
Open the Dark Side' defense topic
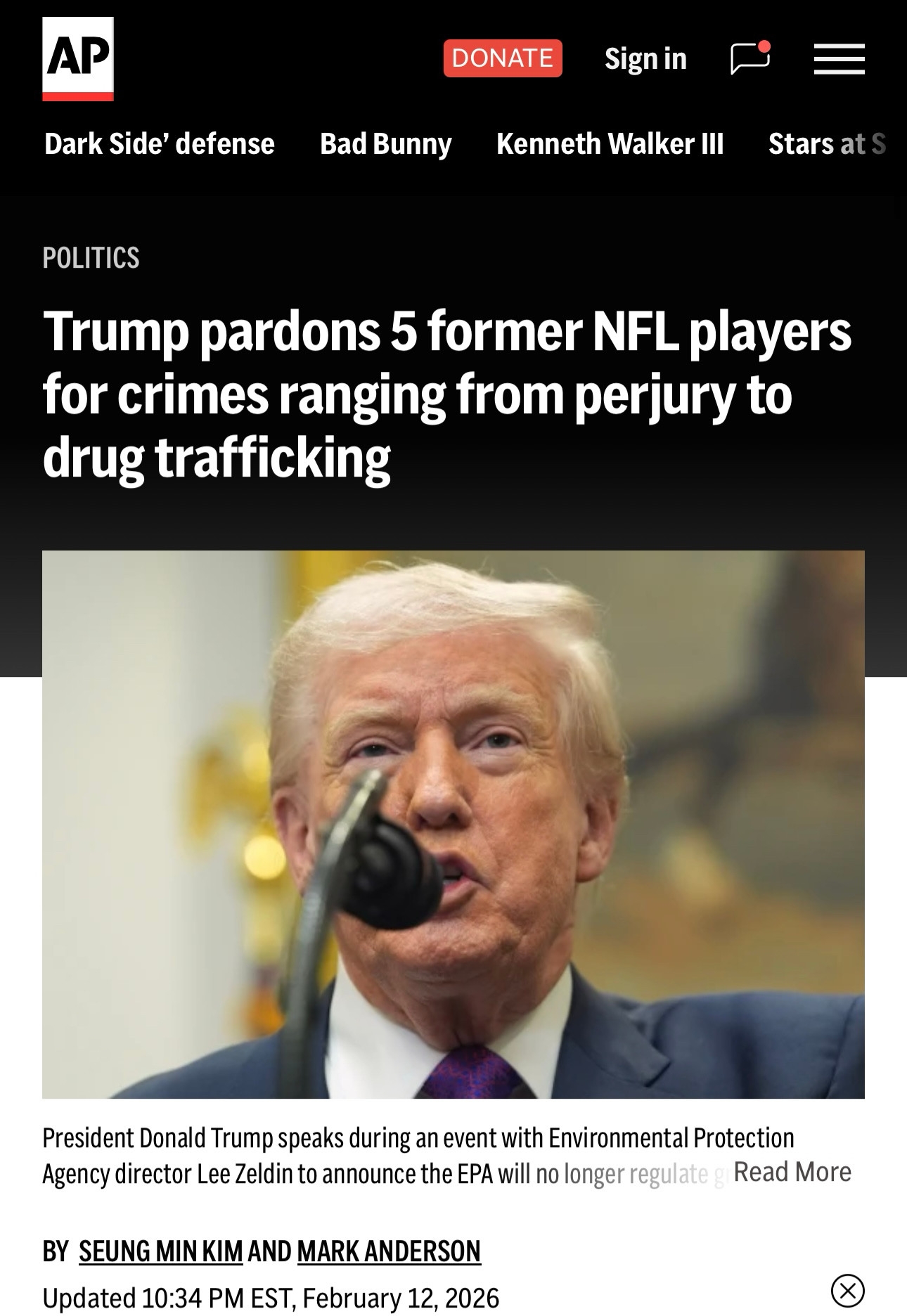(x=159, y=144)
